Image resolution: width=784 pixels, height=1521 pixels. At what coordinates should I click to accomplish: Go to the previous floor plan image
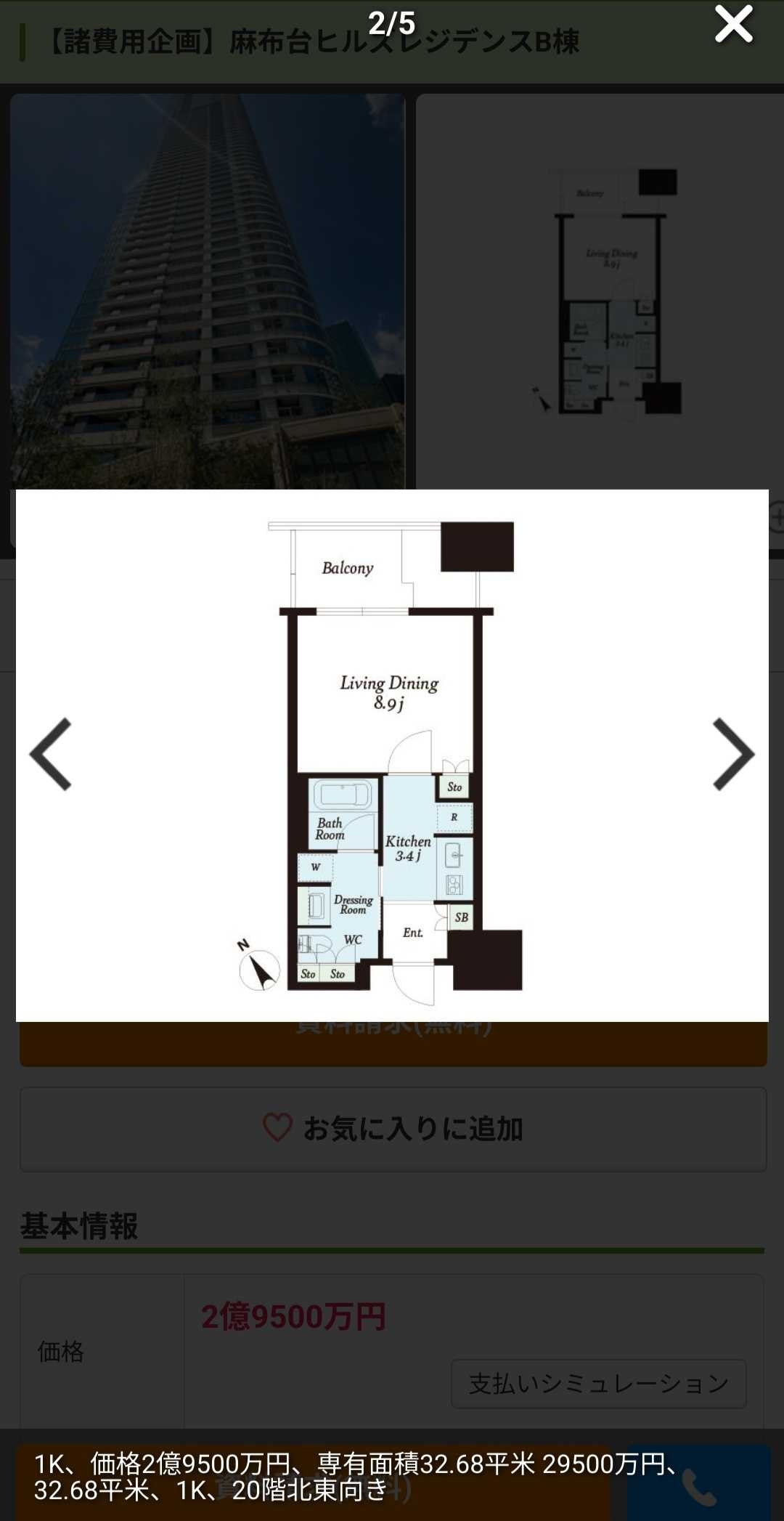(x=51, y=754)
